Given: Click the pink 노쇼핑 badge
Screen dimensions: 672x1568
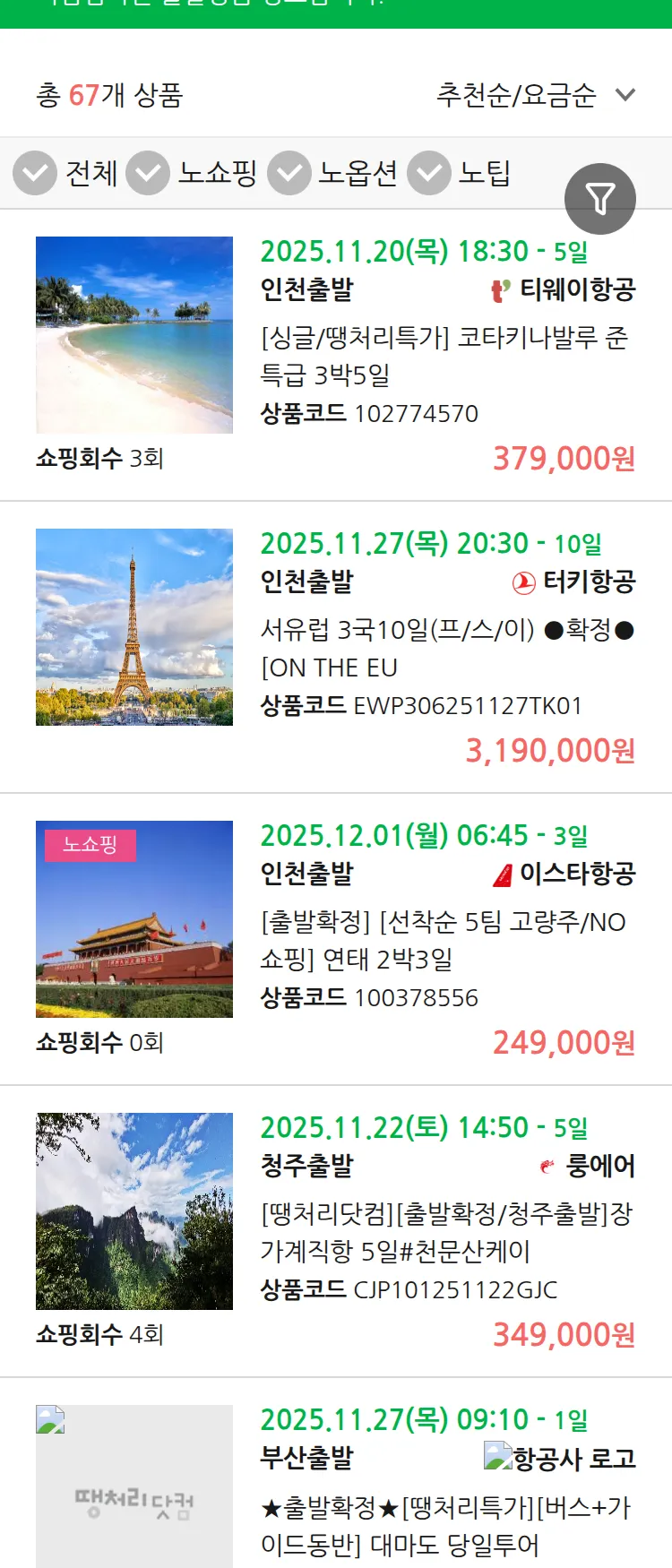Looking at the screenshot, I should click(x=90, y=843).
